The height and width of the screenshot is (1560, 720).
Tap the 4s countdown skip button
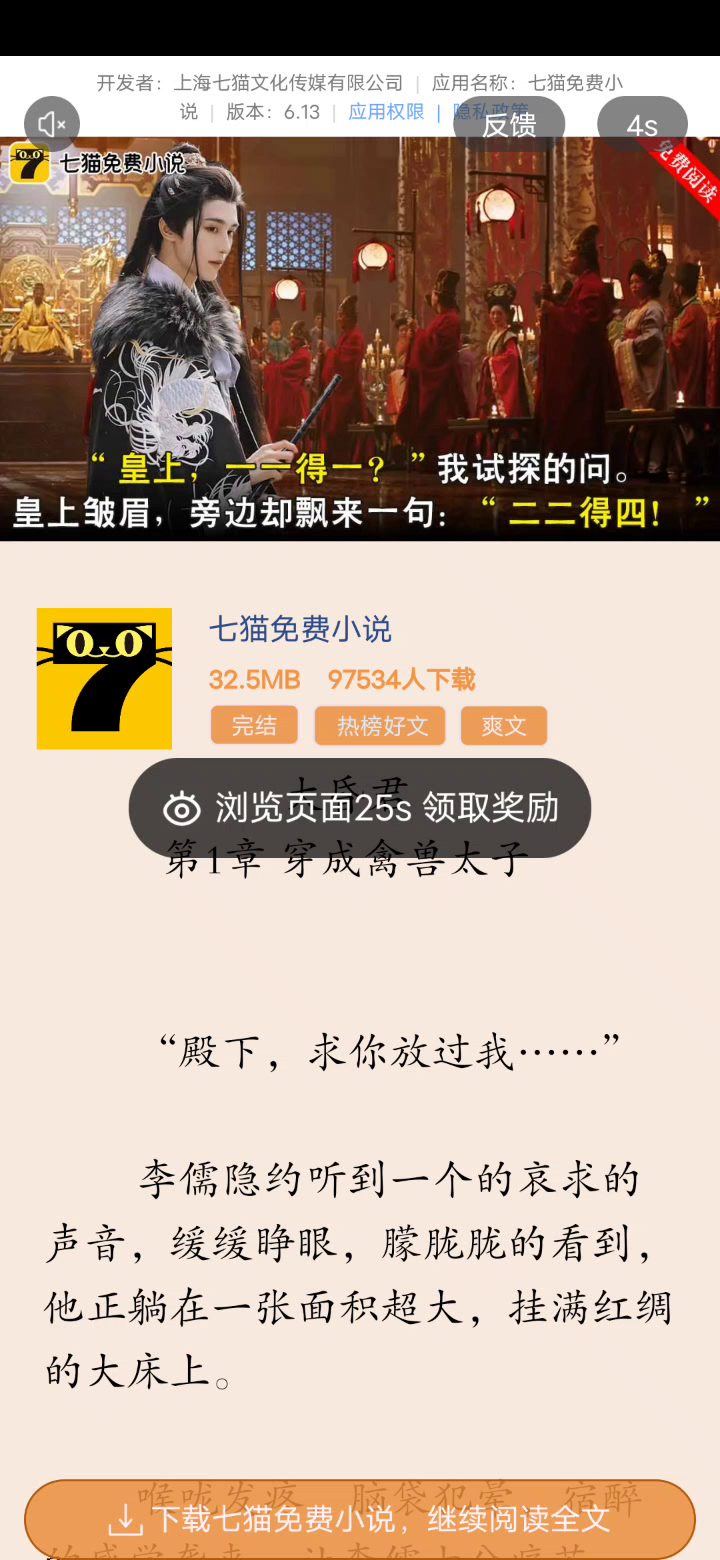coord(642,124)
